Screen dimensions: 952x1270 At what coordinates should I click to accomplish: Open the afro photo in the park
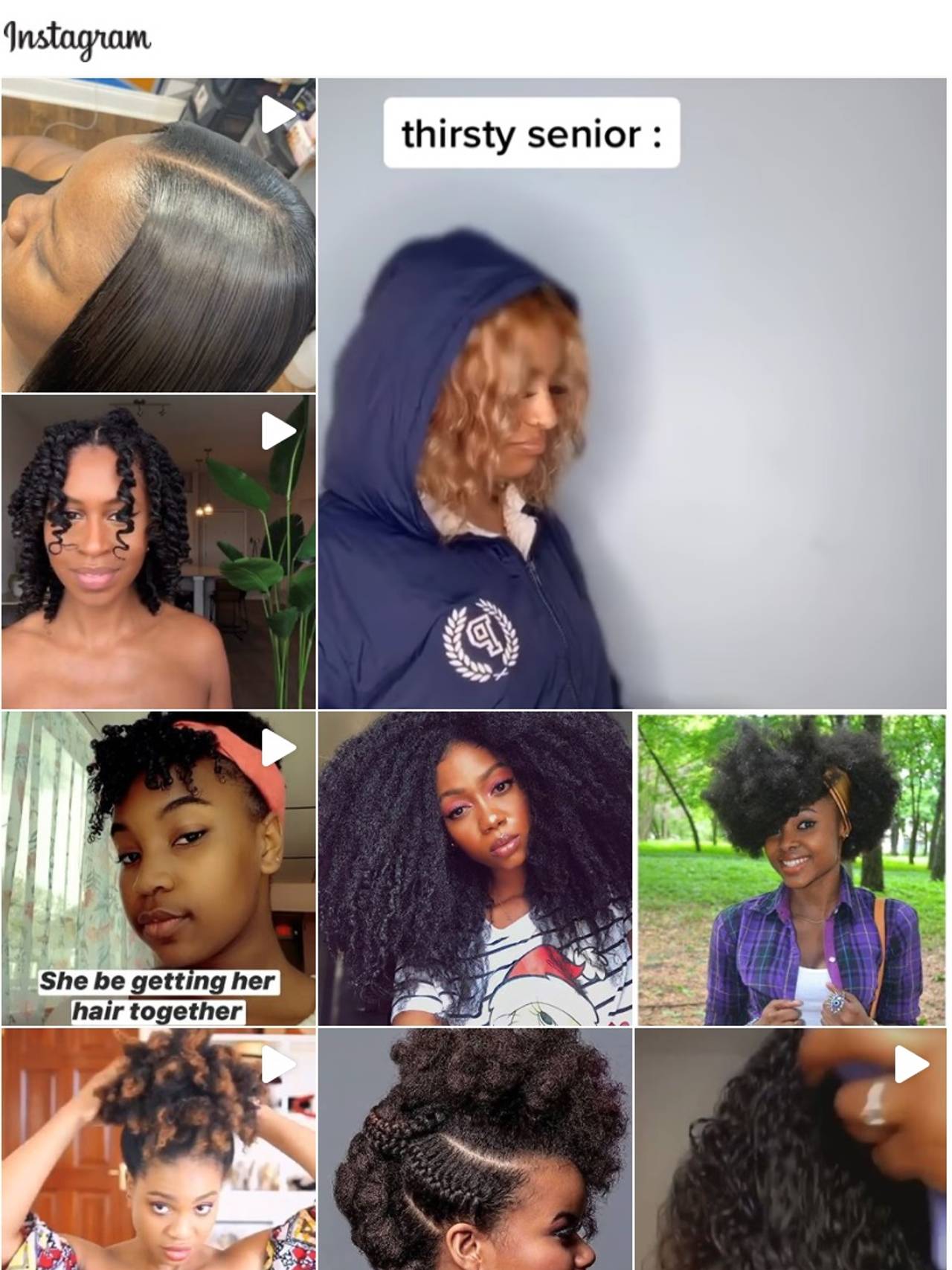tap(792, 868)
